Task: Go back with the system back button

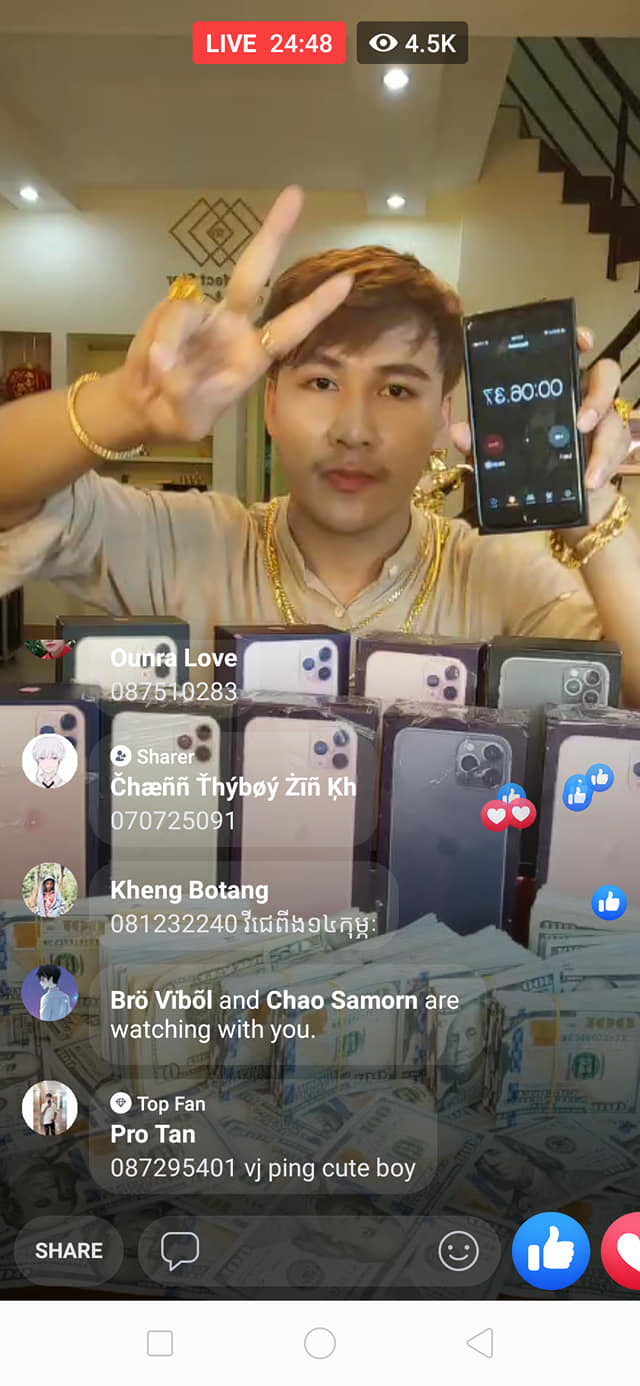Action: (480, 1343)
